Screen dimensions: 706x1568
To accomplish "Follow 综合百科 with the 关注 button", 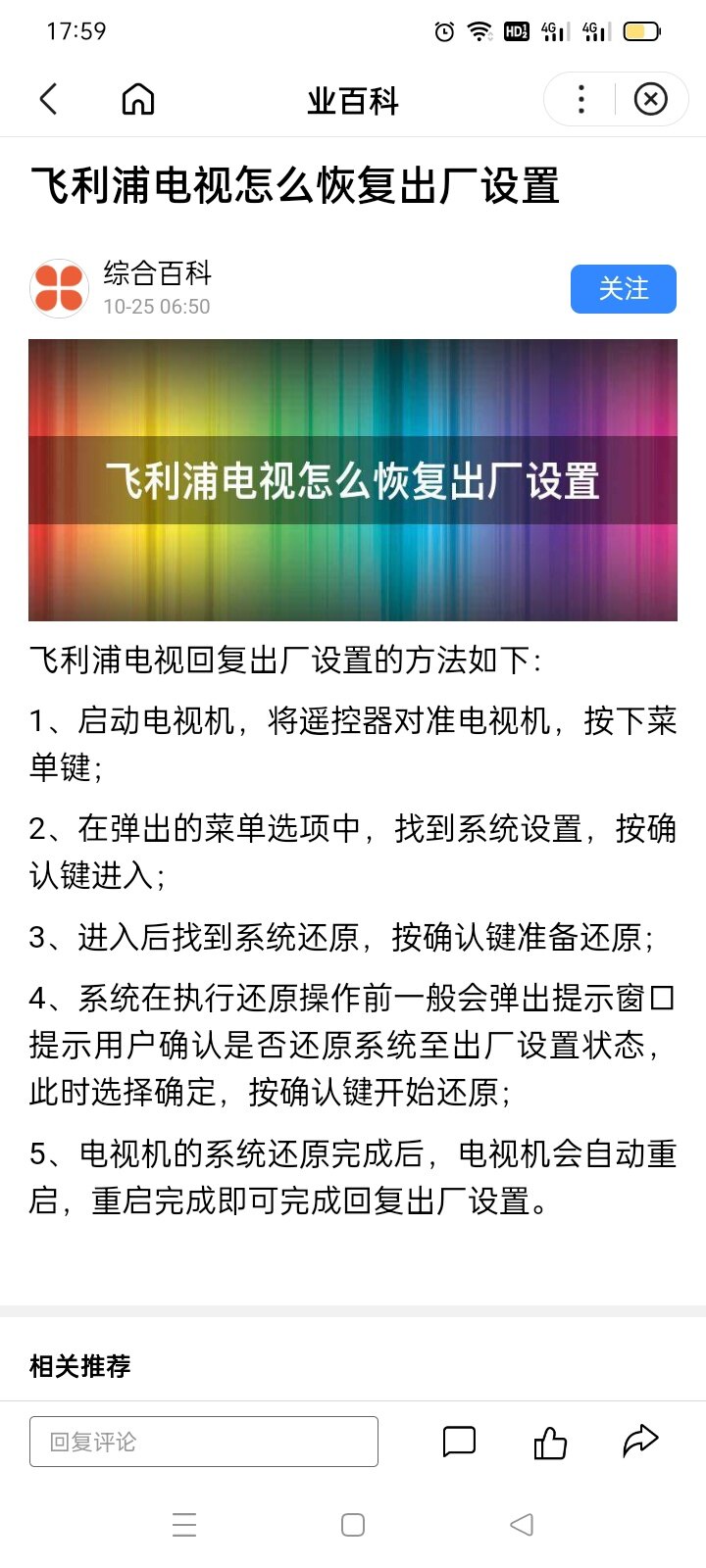I will click(x=623, y=289).
